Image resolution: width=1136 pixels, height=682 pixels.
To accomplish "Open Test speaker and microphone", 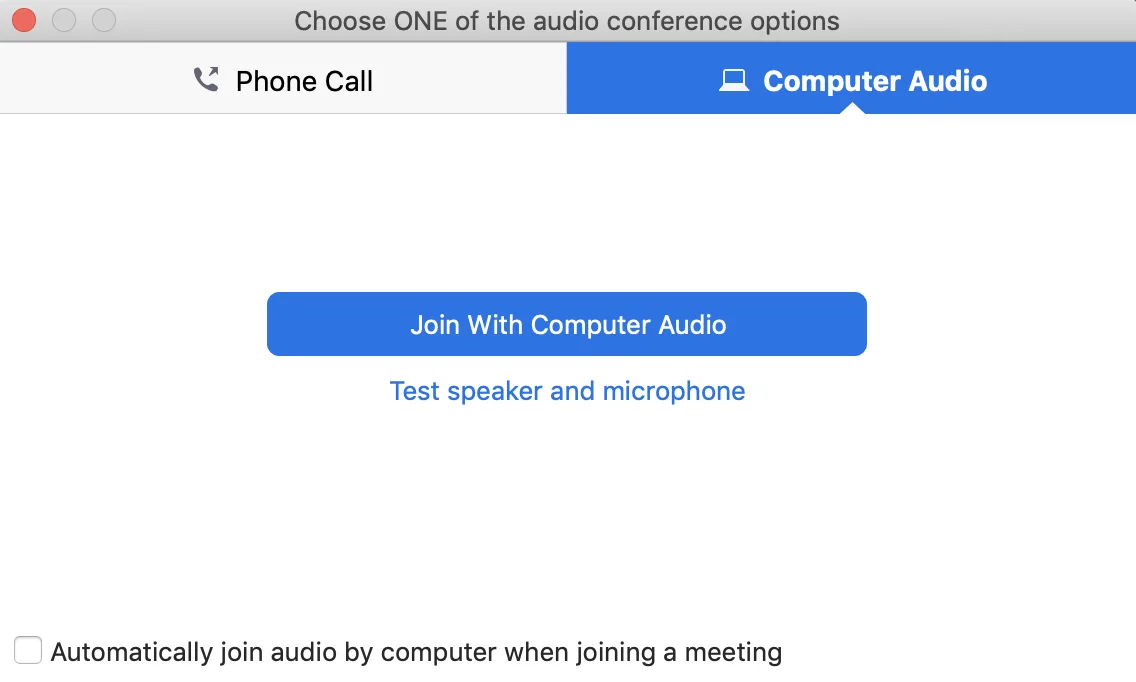I will [567, 390].
